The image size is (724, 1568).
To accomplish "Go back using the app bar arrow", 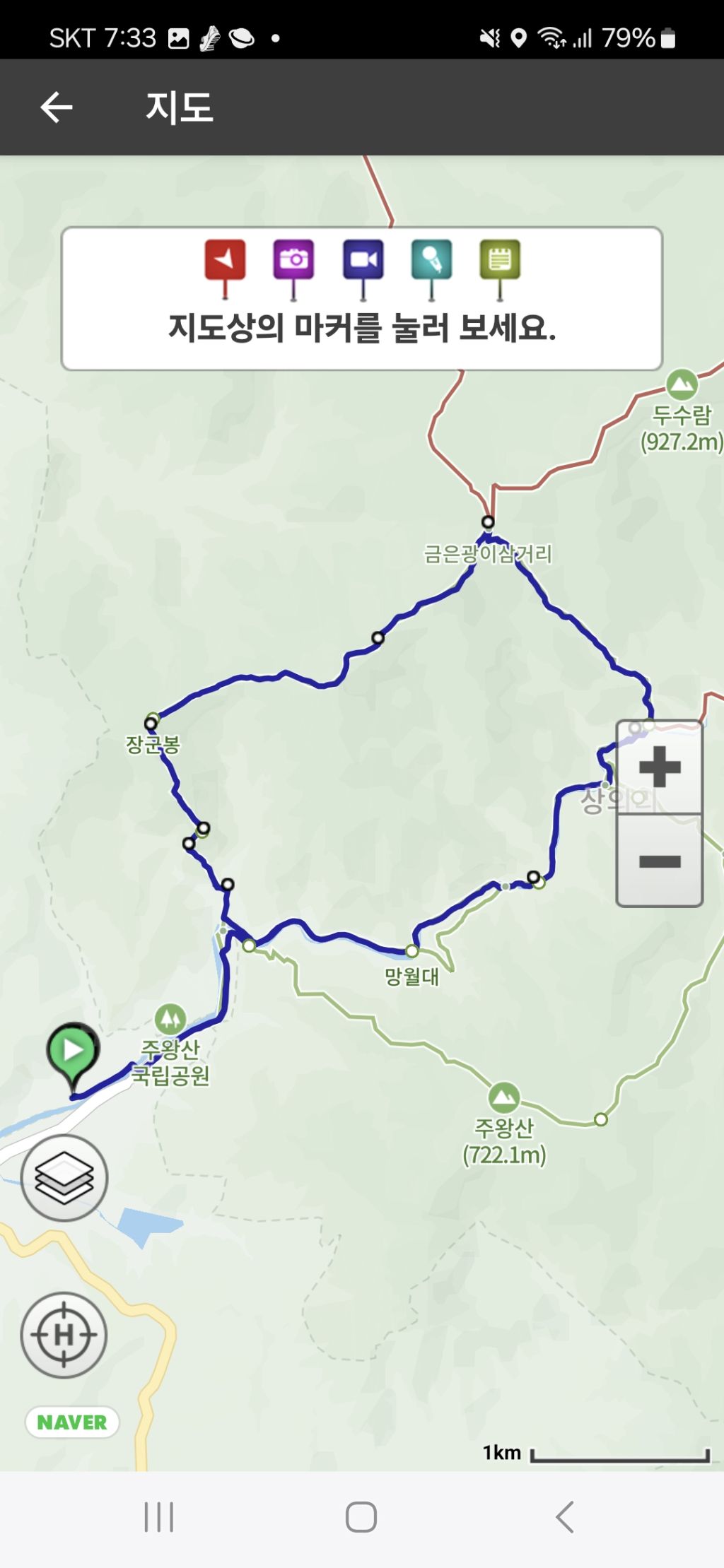I will click(x=57, y=107).
